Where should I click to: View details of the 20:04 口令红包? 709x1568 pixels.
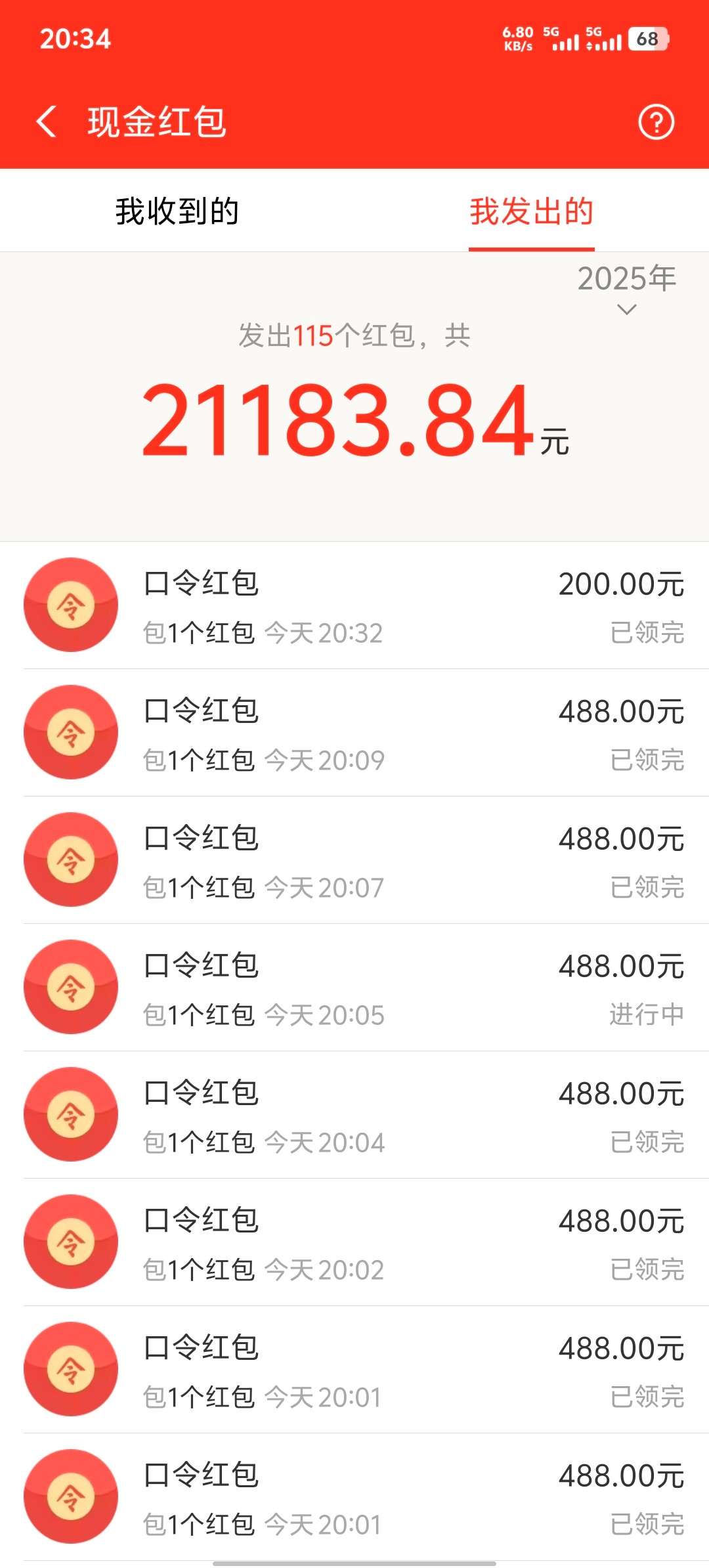(354, 1116)
